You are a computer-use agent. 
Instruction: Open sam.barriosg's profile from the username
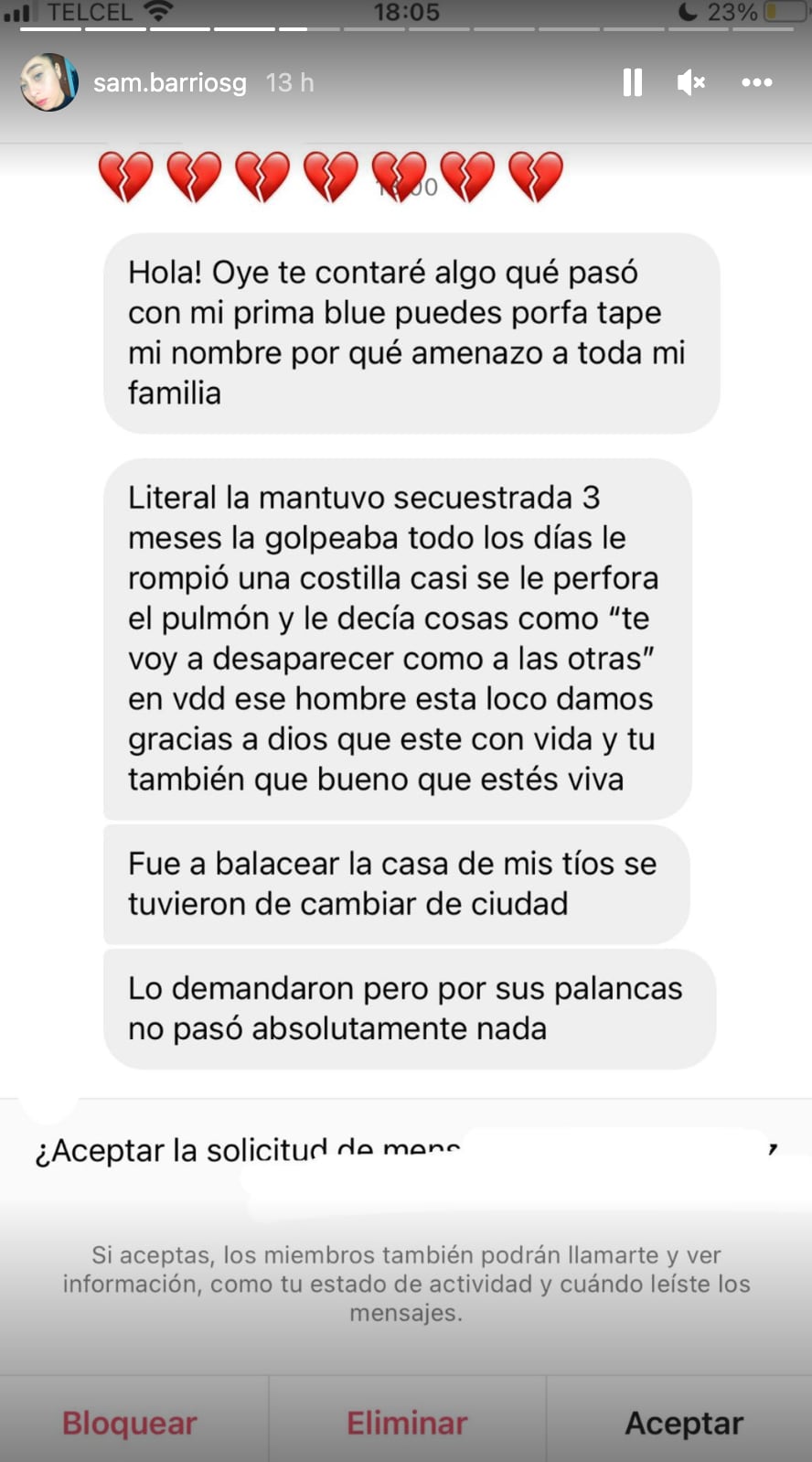(170, 83)
